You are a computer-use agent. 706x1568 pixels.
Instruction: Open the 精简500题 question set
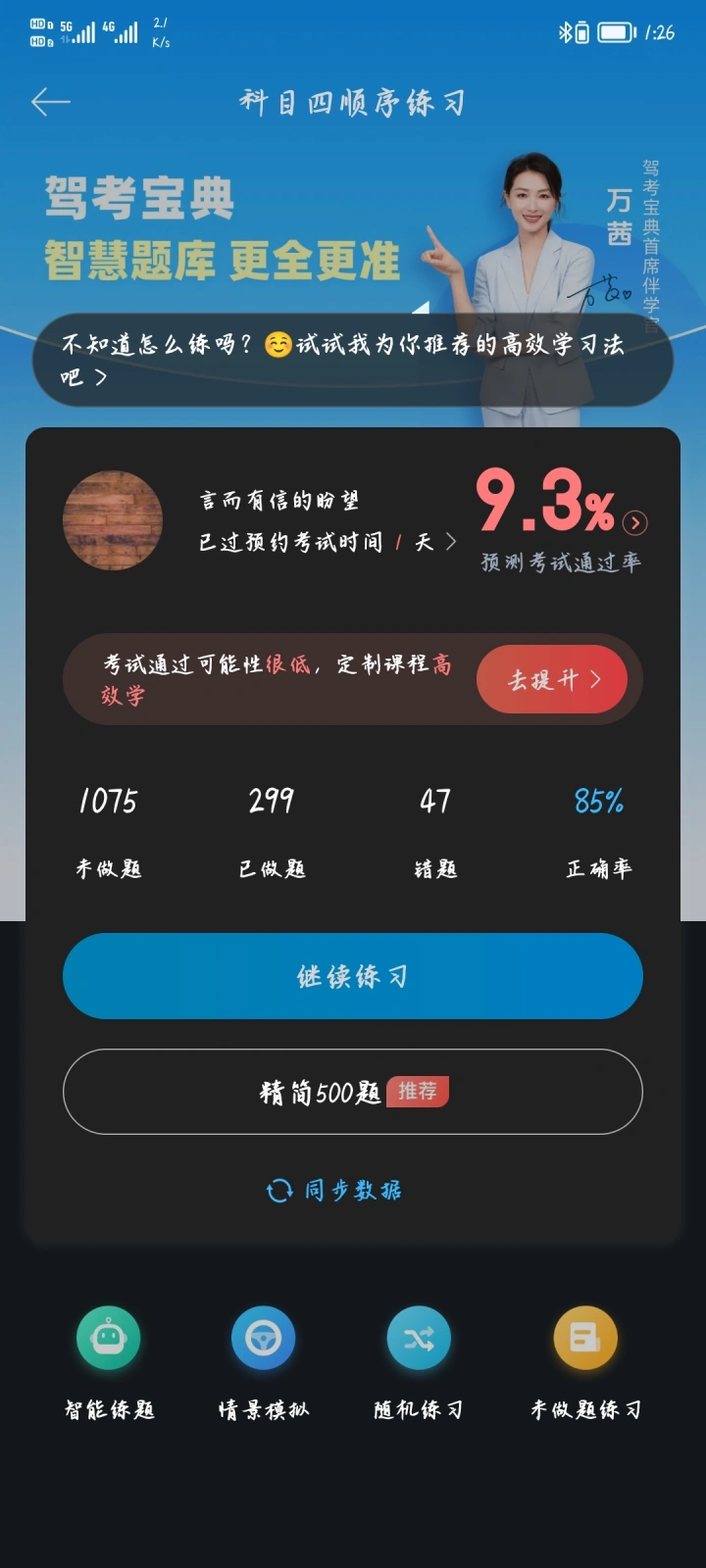pyautogui.click(x=353, y=1092)
